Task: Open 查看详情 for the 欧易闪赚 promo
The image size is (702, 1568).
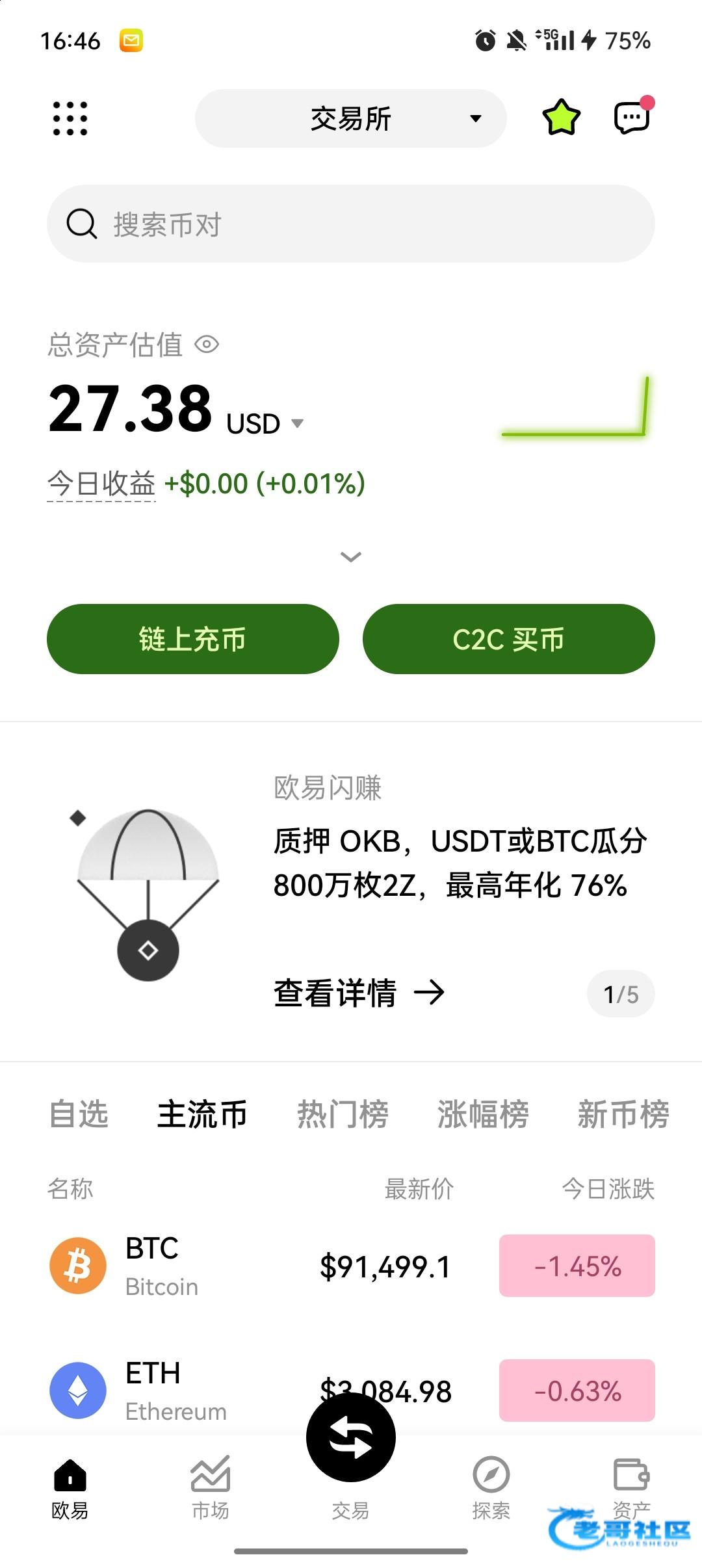Action: (x=359, y=993)
